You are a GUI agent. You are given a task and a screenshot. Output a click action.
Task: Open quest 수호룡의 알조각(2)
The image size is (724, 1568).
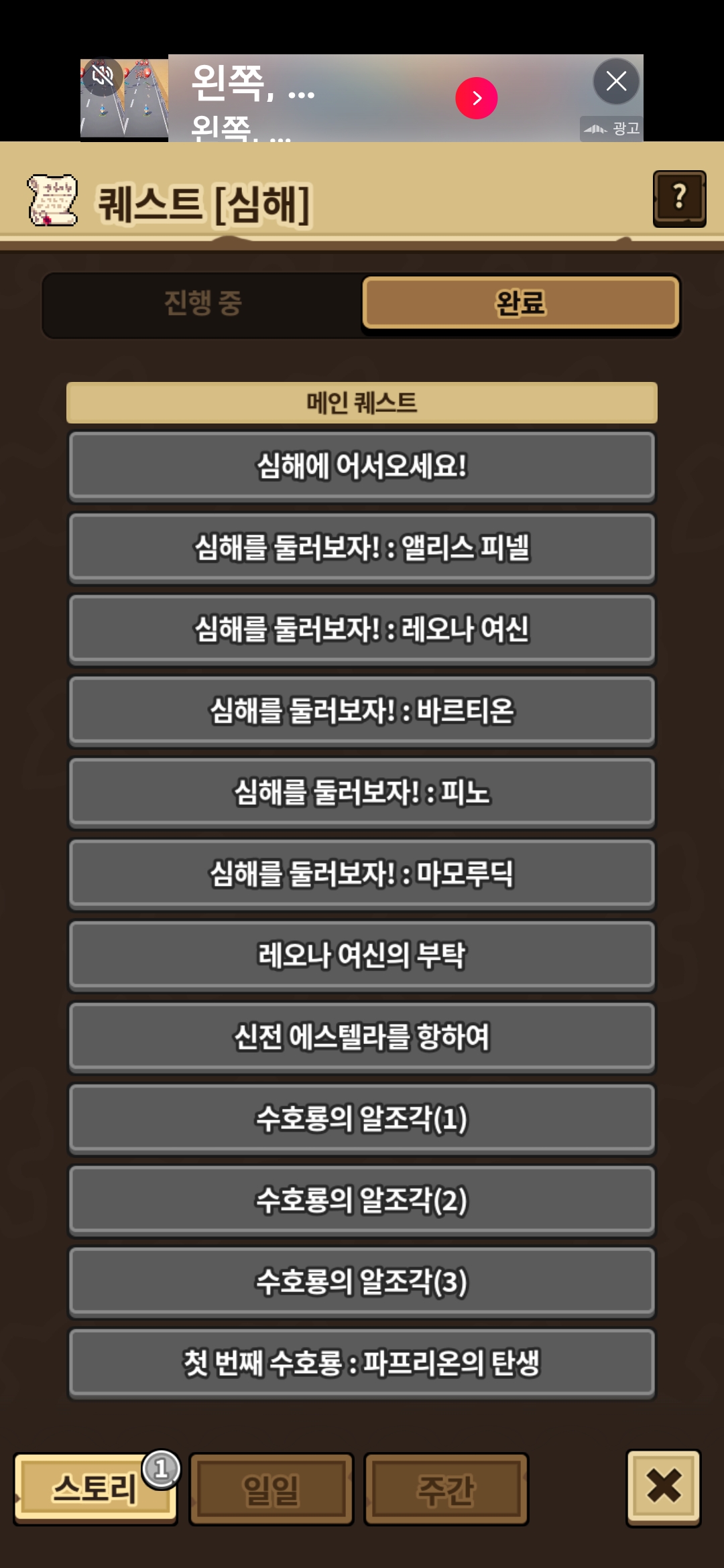click(362, 1200)
